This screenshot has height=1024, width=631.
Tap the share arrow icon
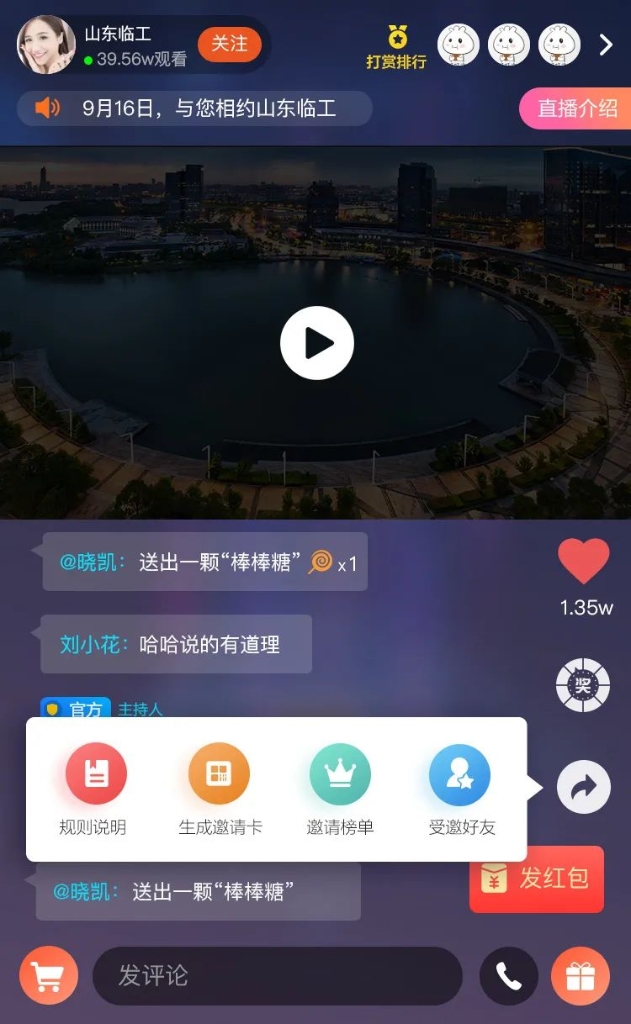pos(583,787)
